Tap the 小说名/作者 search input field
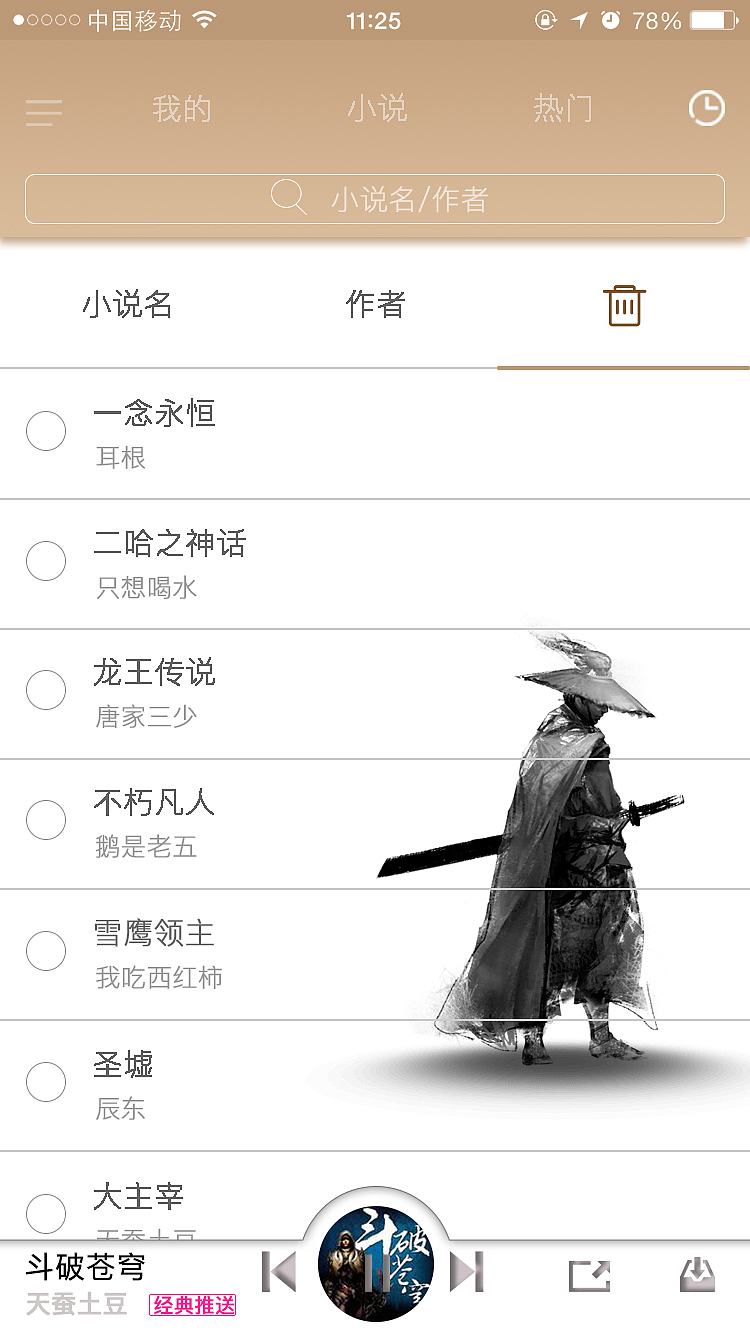Screen dimensions: 750x1334 [x=400, y=198]
